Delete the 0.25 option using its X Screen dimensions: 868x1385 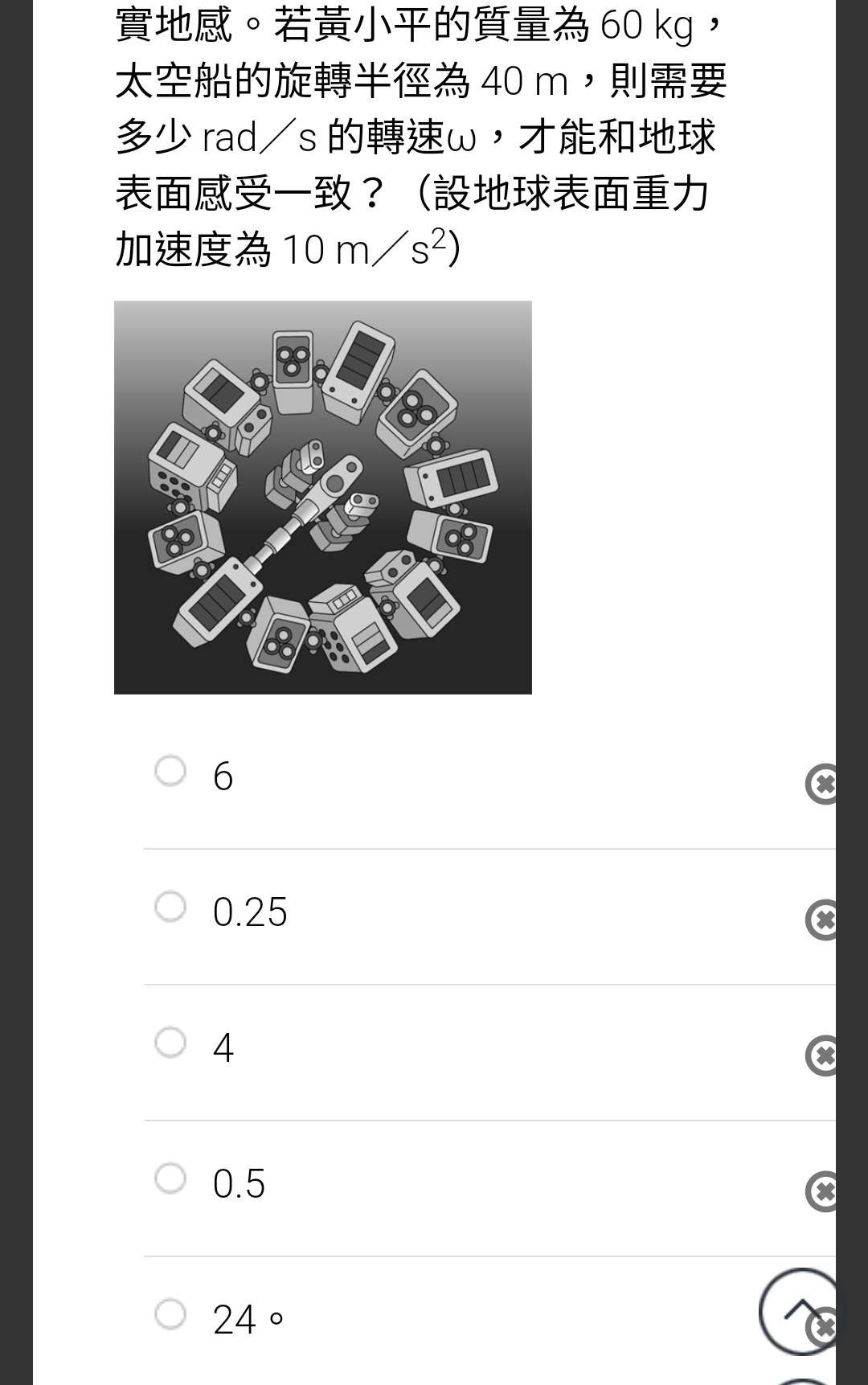[822, 920]
